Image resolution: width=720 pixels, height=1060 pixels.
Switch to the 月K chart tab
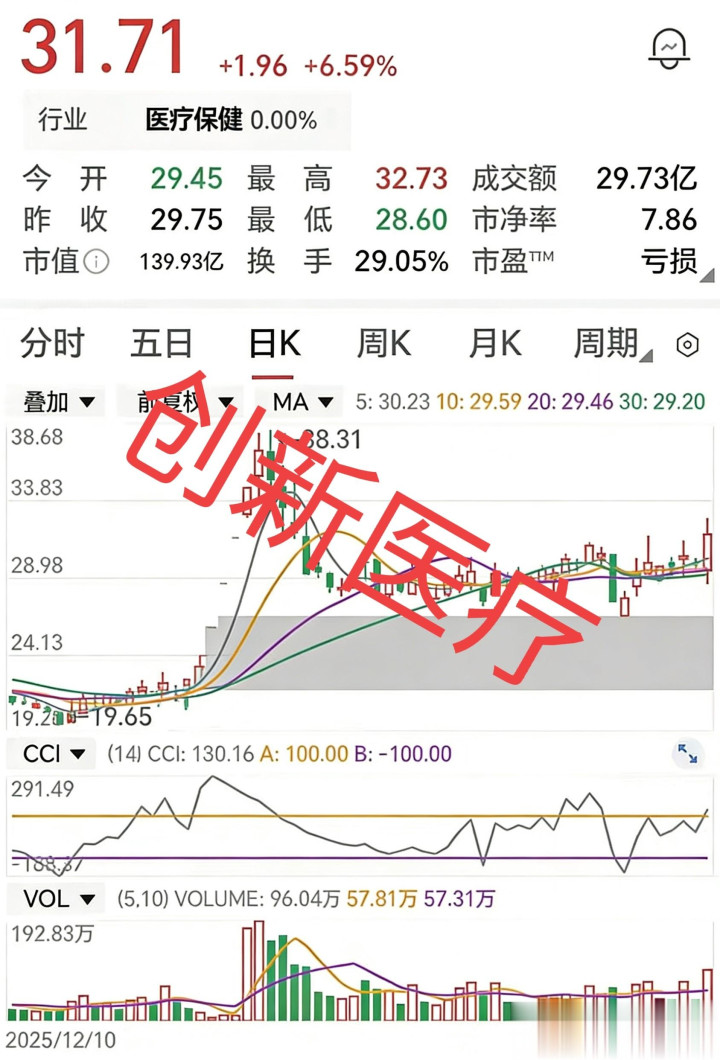pos(495,344)
